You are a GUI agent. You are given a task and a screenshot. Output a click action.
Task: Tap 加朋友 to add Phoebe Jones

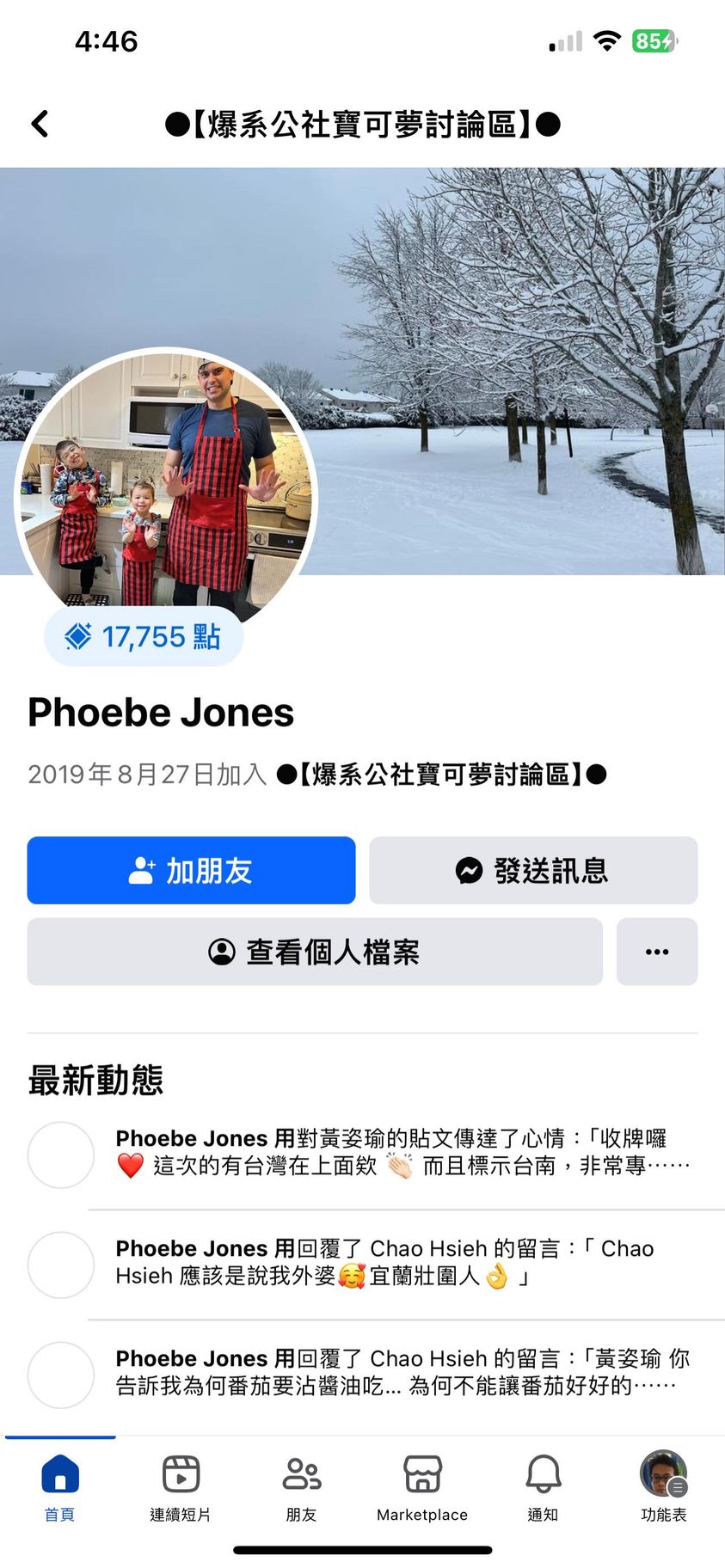(x=191, y=870)
